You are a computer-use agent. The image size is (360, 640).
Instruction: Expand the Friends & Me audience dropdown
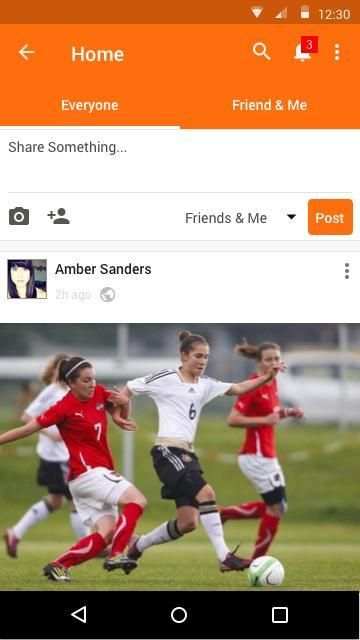point(241,218)
